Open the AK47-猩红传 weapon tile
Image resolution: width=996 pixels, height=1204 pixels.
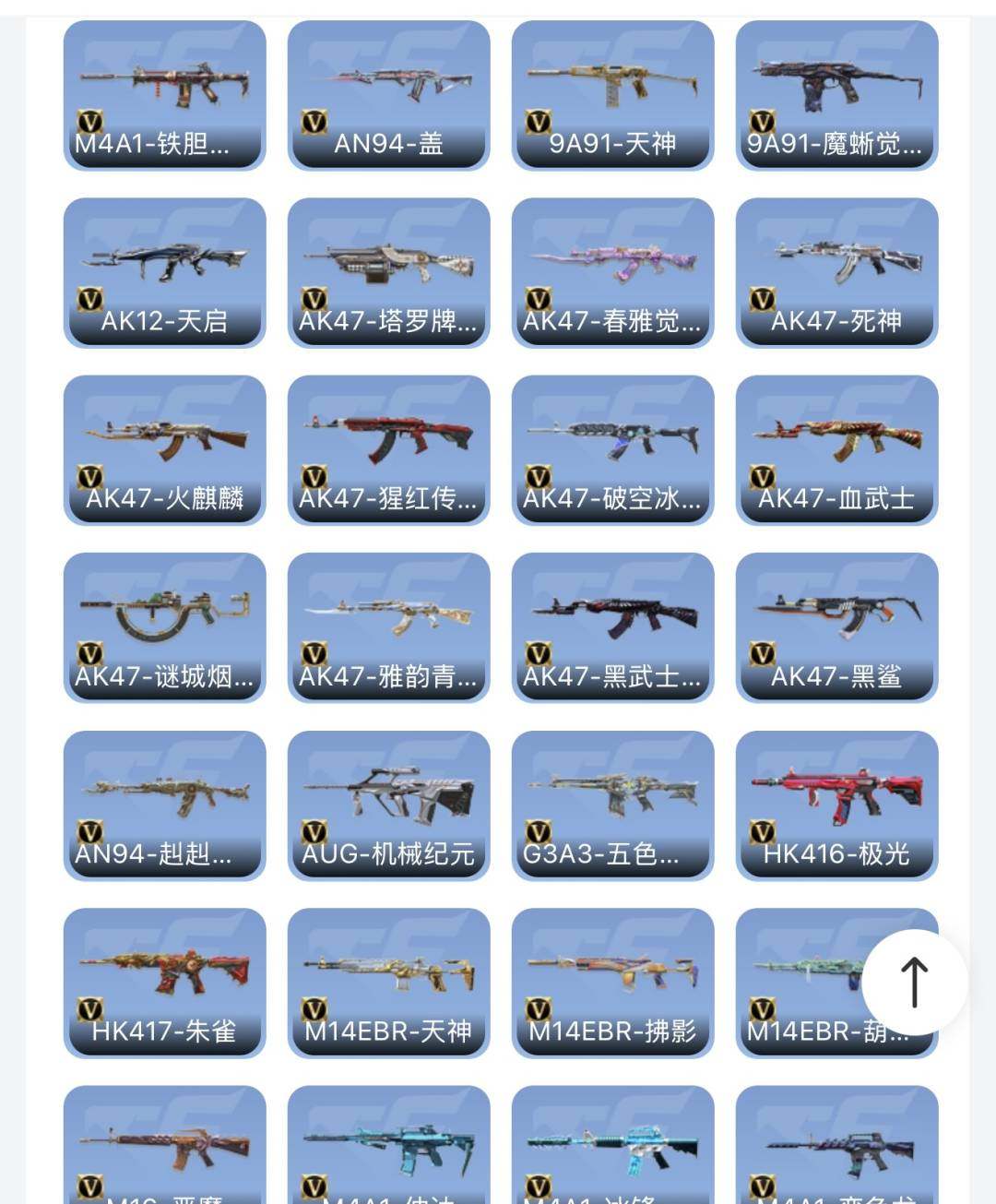coord(388,449)
